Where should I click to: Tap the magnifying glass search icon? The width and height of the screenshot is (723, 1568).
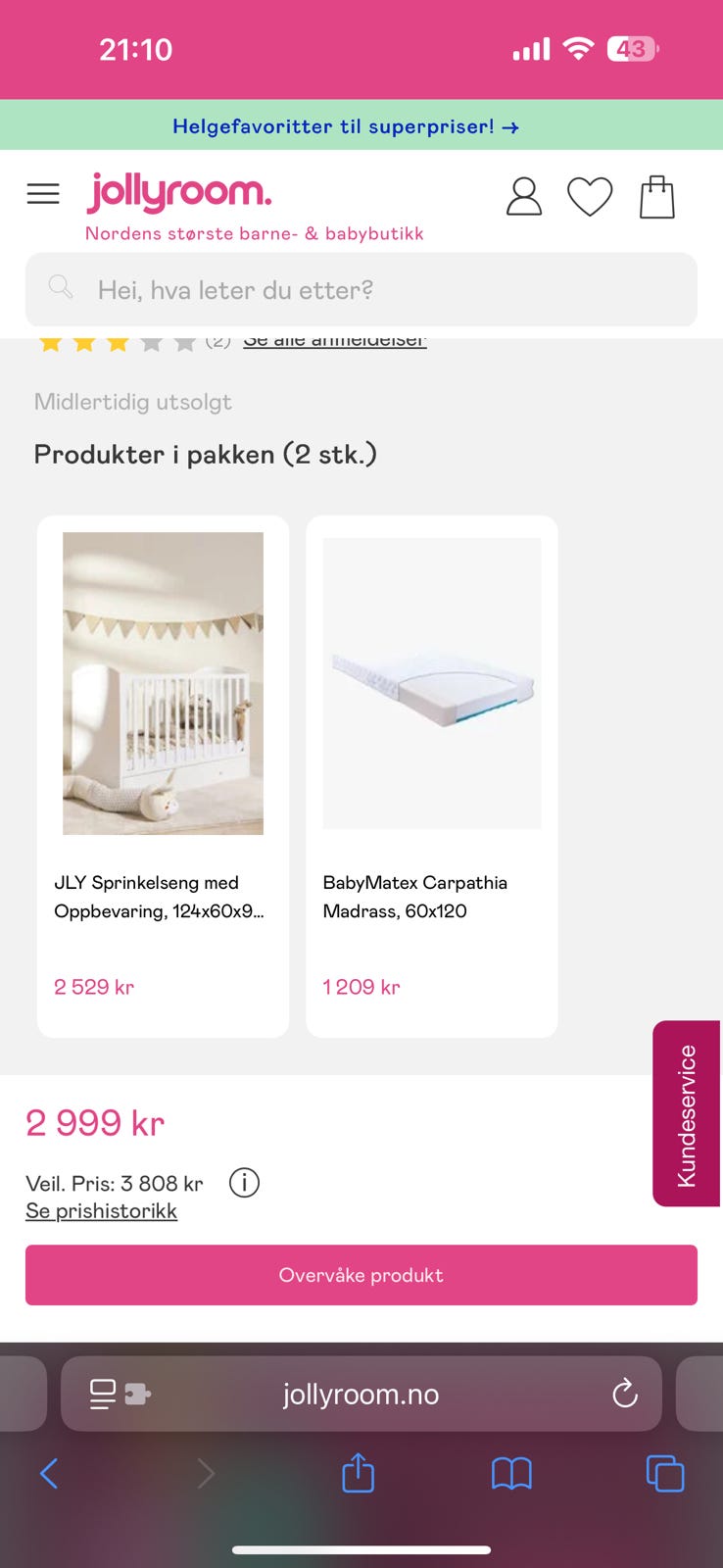pyautogui.click(x=60, y=287)
